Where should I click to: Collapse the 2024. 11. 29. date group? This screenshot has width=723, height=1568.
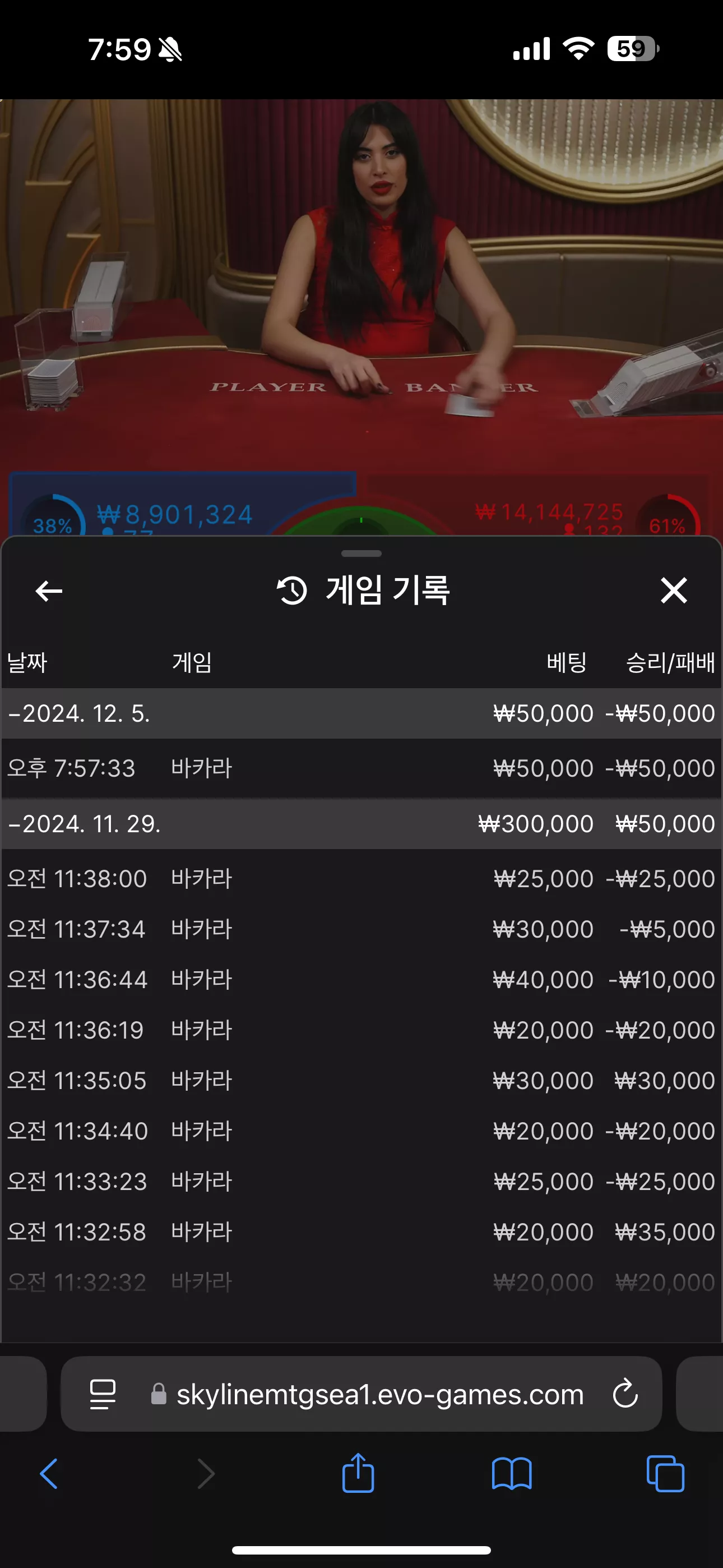tap(361, 824)
